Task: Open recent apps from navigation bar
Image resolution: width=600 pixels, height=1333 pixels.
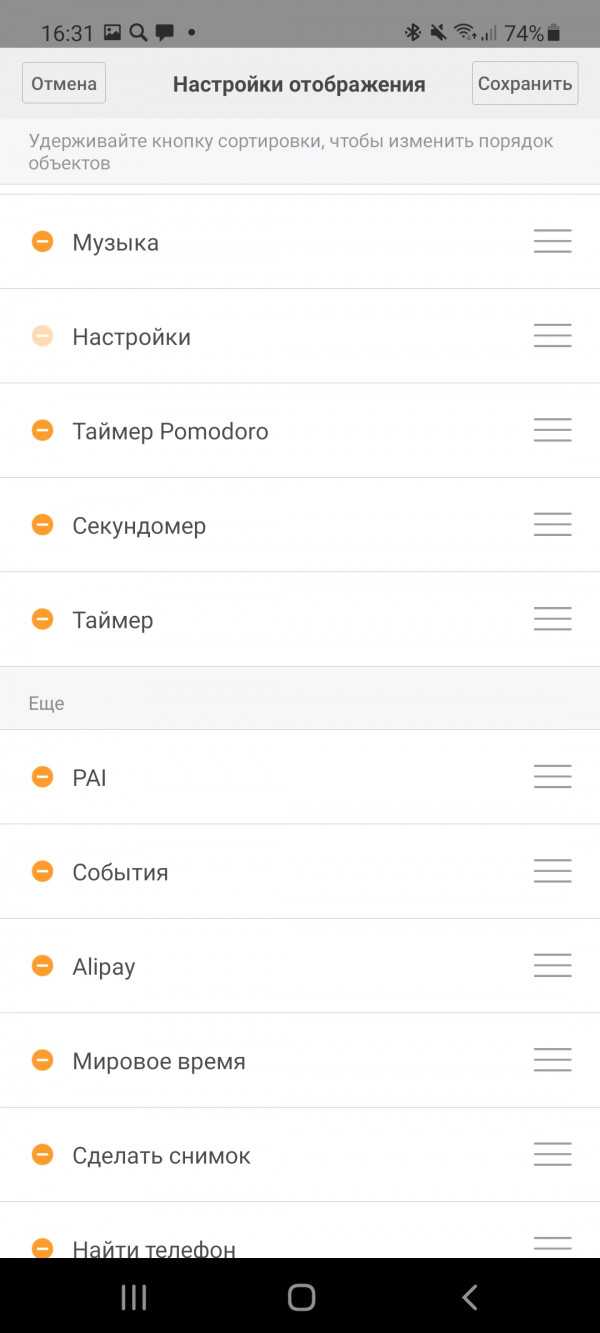Action: click(134, 1297)
